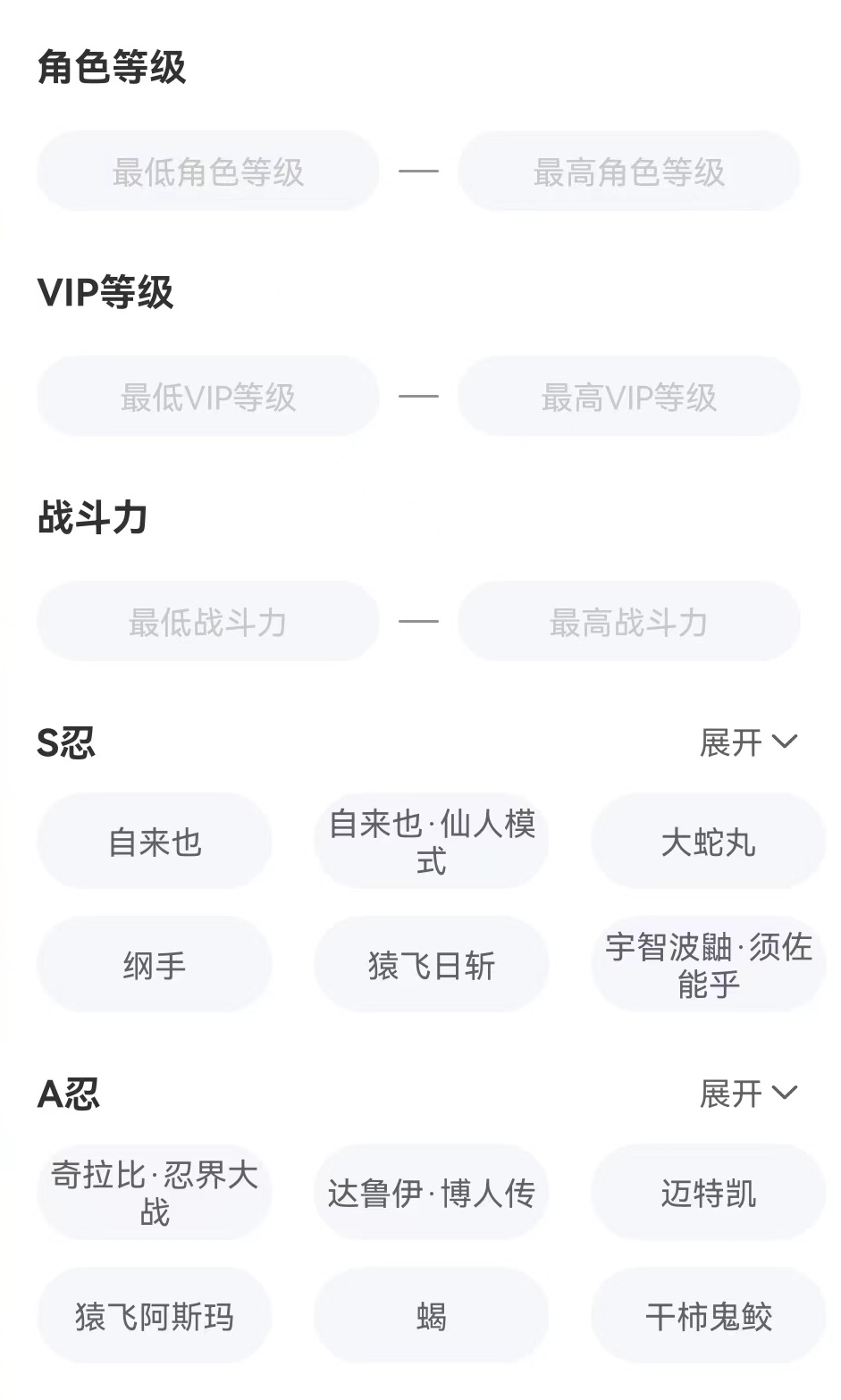Select the 奇拉比·忍界大战 chip
This screenshot has width=841, height=1400.
pos(155,1193)
